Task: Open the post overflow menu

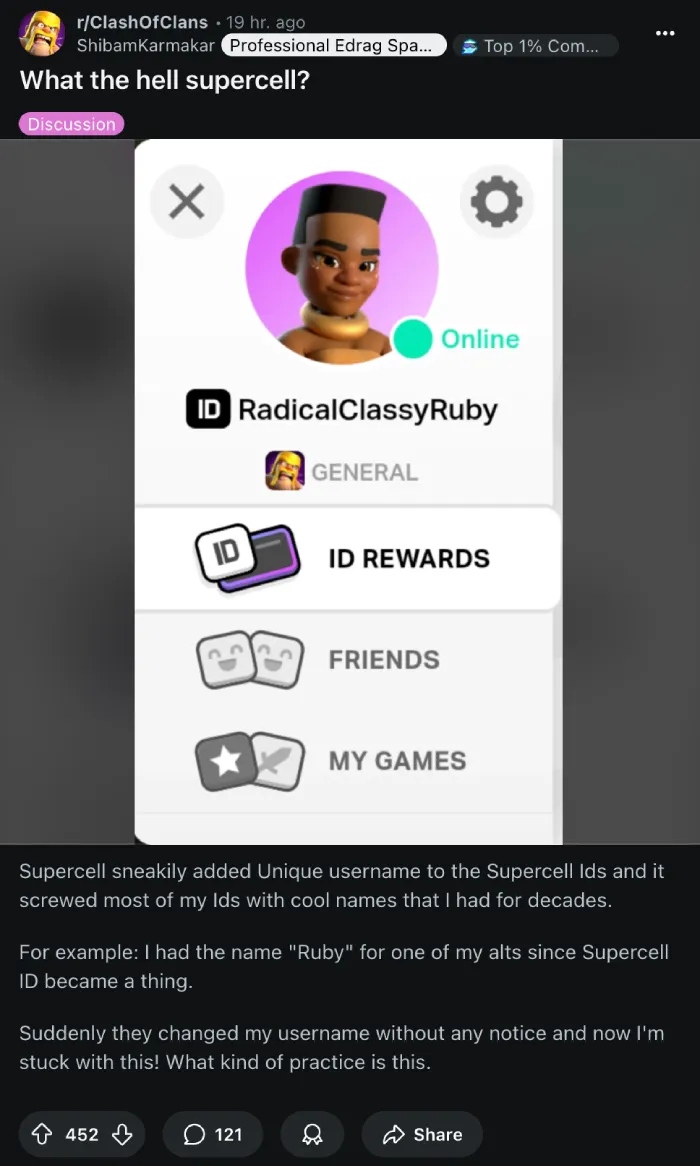Action: click(664, 33)
